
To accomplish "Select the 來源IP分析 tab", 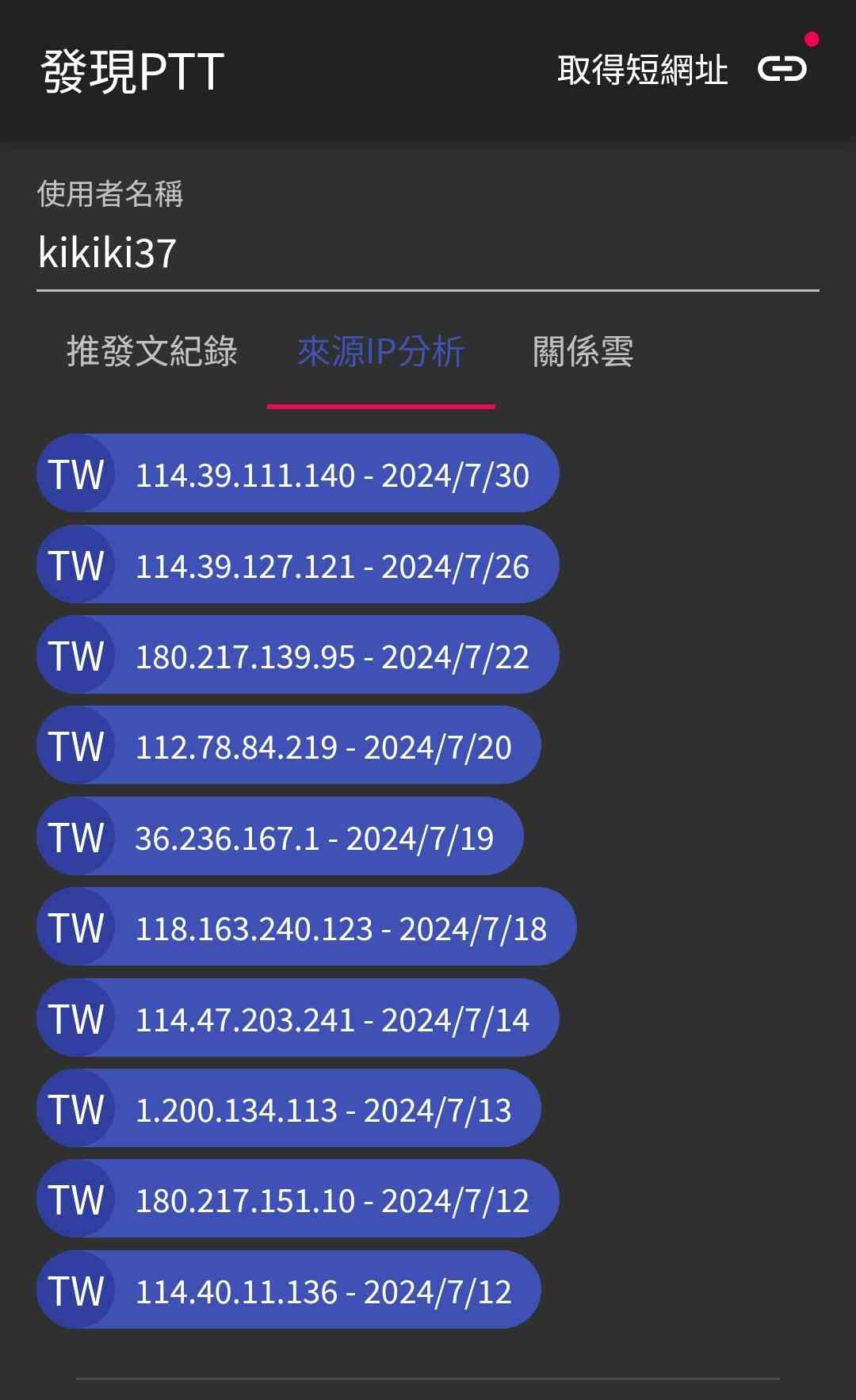I will 381,352.
